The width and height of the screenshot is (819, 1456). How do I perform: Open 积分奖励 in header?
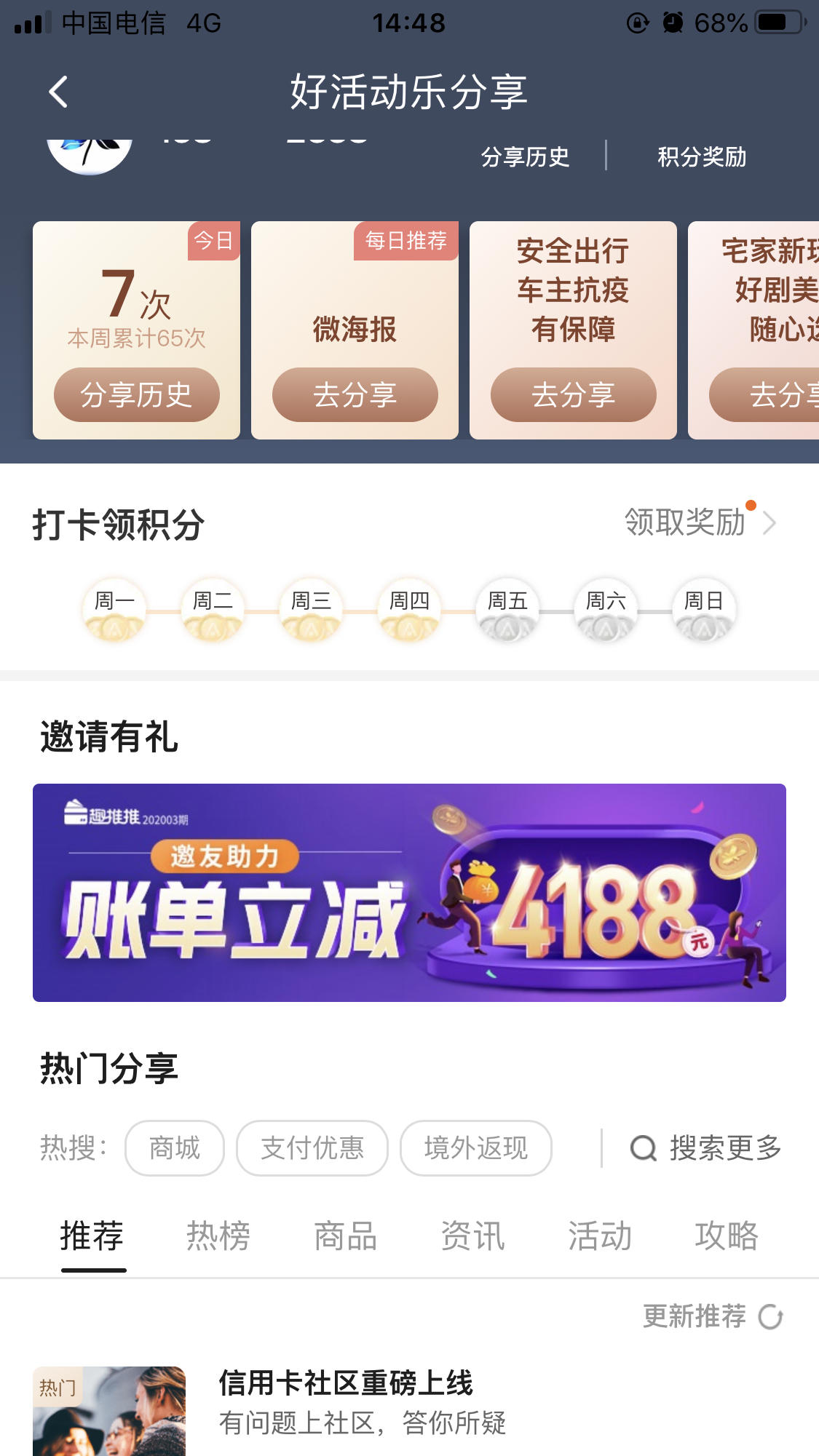point(702,156)
